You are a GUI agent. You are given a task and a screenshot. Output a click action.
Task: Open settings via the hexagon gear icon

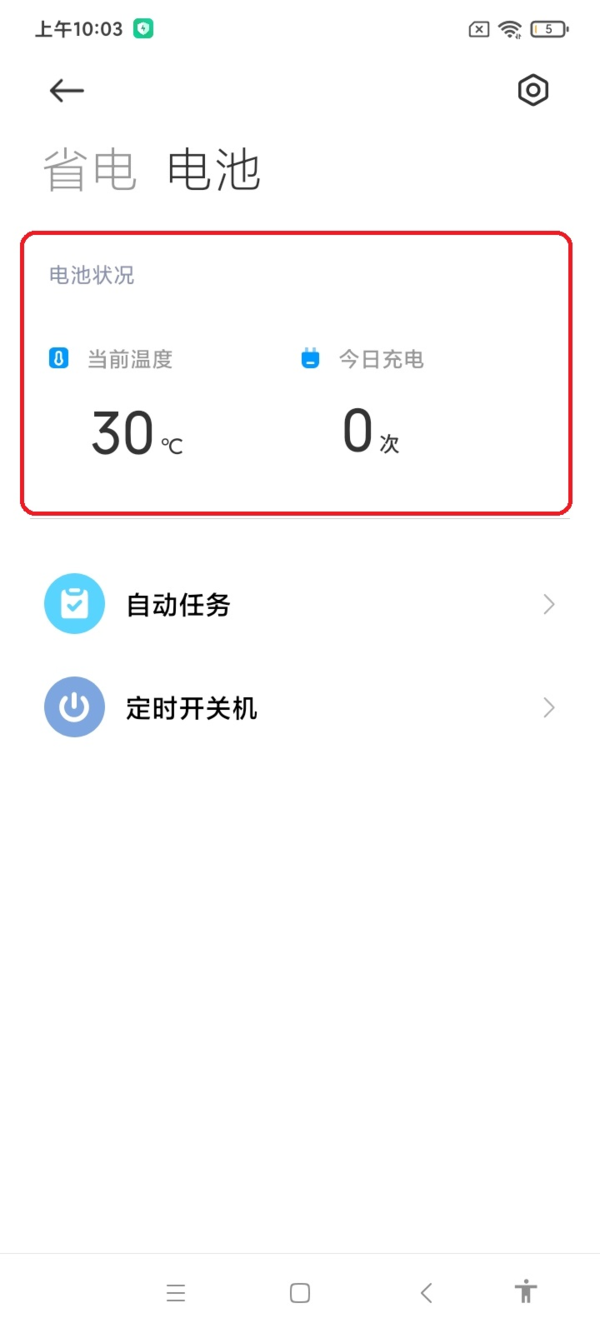point(533,91)
